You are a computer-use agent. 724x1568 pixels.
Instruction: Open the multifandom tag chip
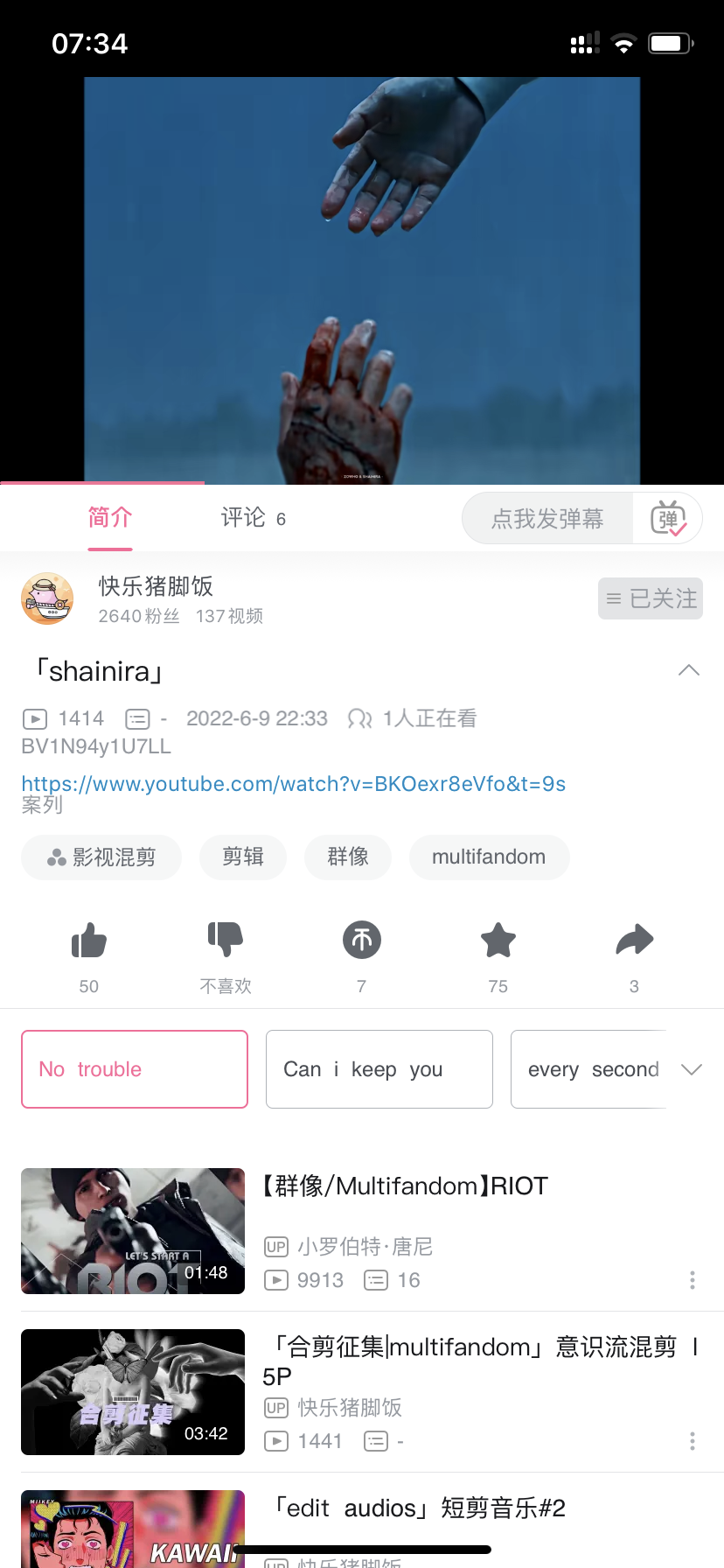pyautogui.click(x=489, y=857)
